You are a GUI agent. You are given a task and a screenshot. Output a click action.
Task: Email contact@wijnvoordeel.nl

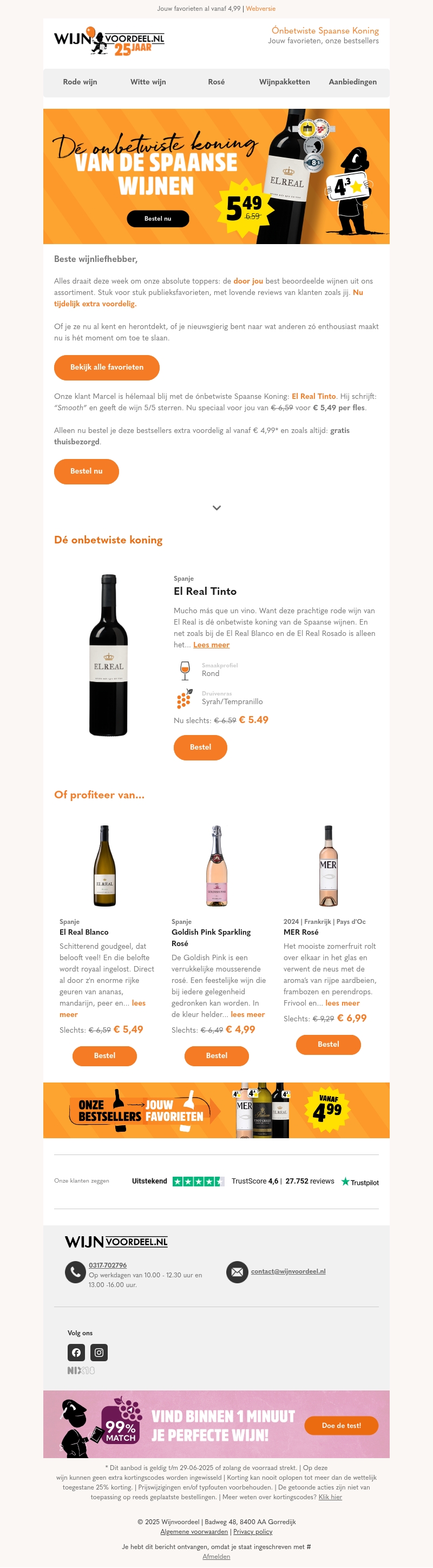[288, 1271]
